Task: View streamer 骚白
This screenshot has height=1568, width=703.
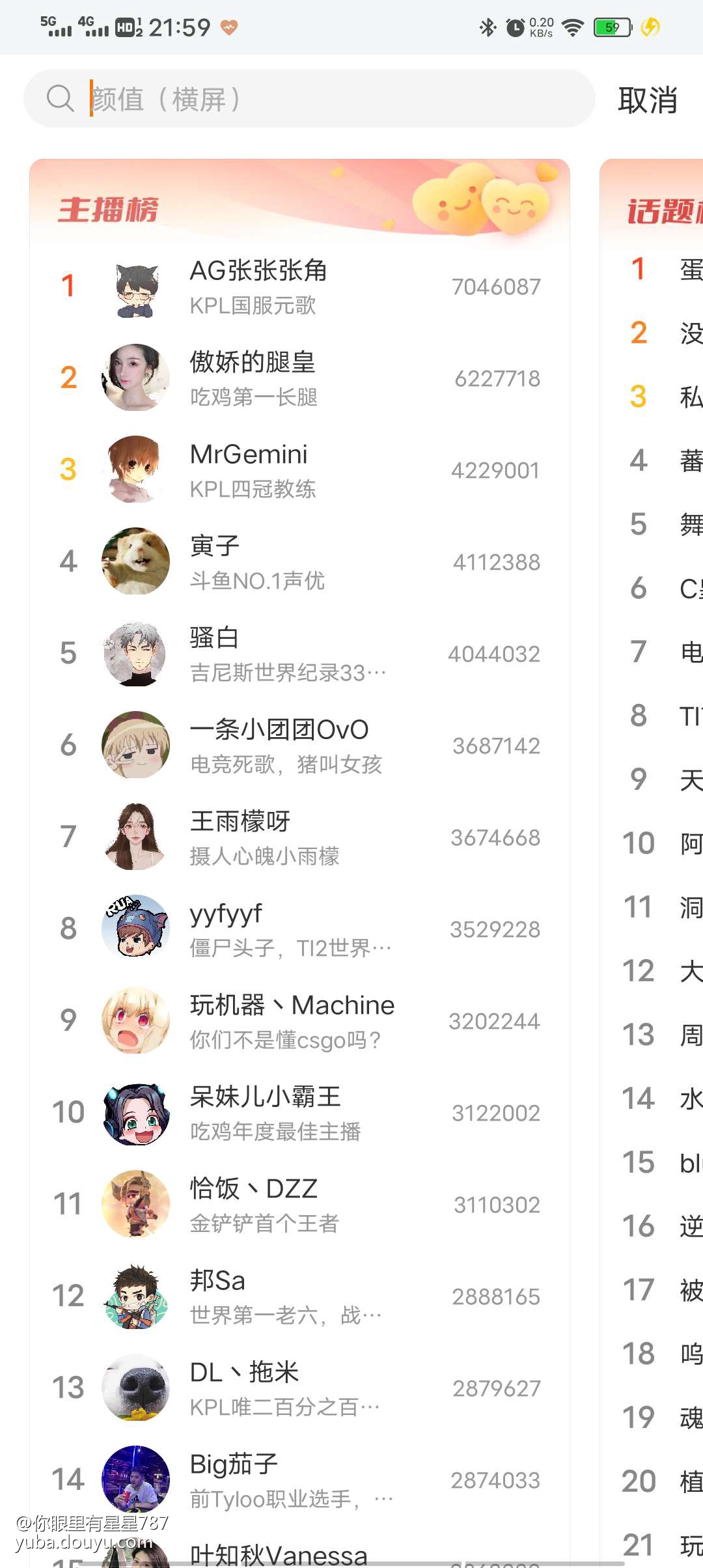Action: (x=299, y=654)
